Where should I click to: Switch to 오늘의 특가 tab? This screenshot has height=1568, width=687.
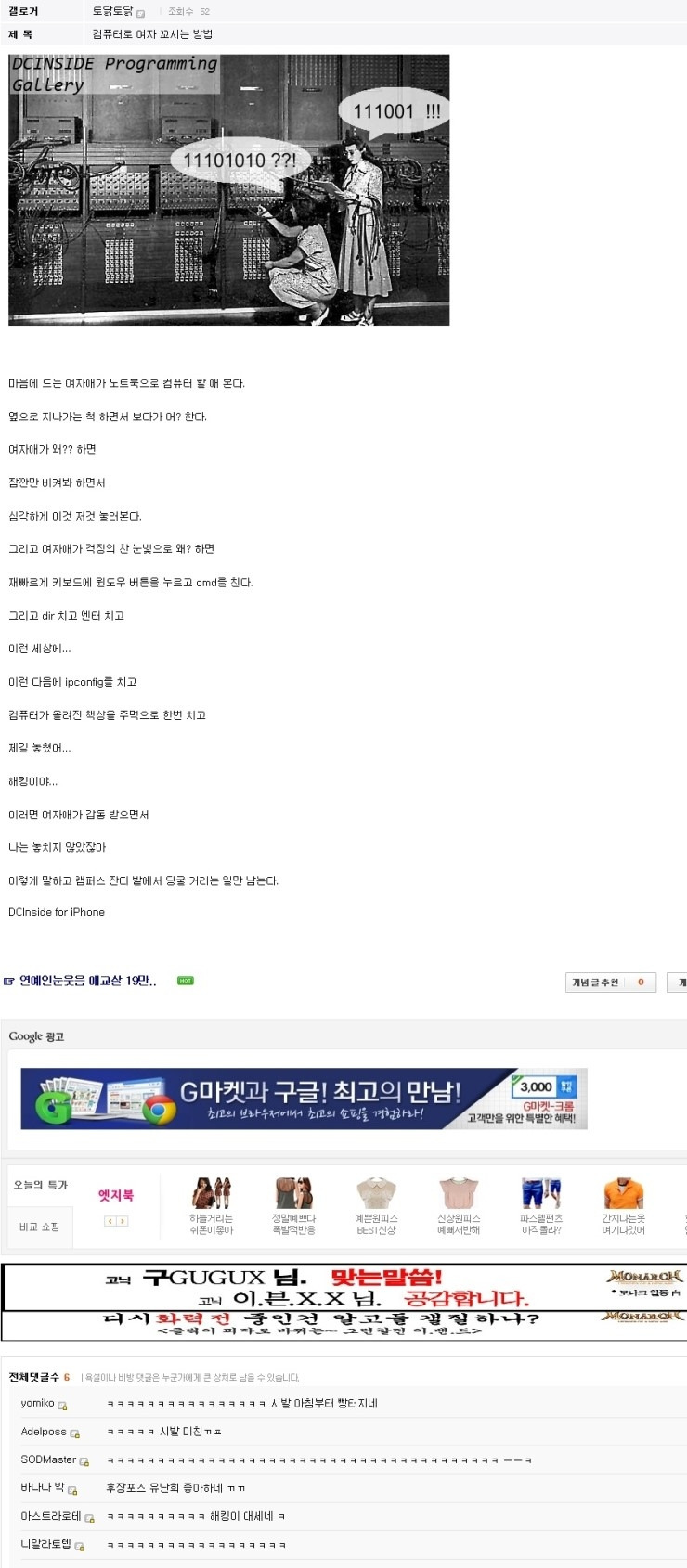coord(40,1185)
